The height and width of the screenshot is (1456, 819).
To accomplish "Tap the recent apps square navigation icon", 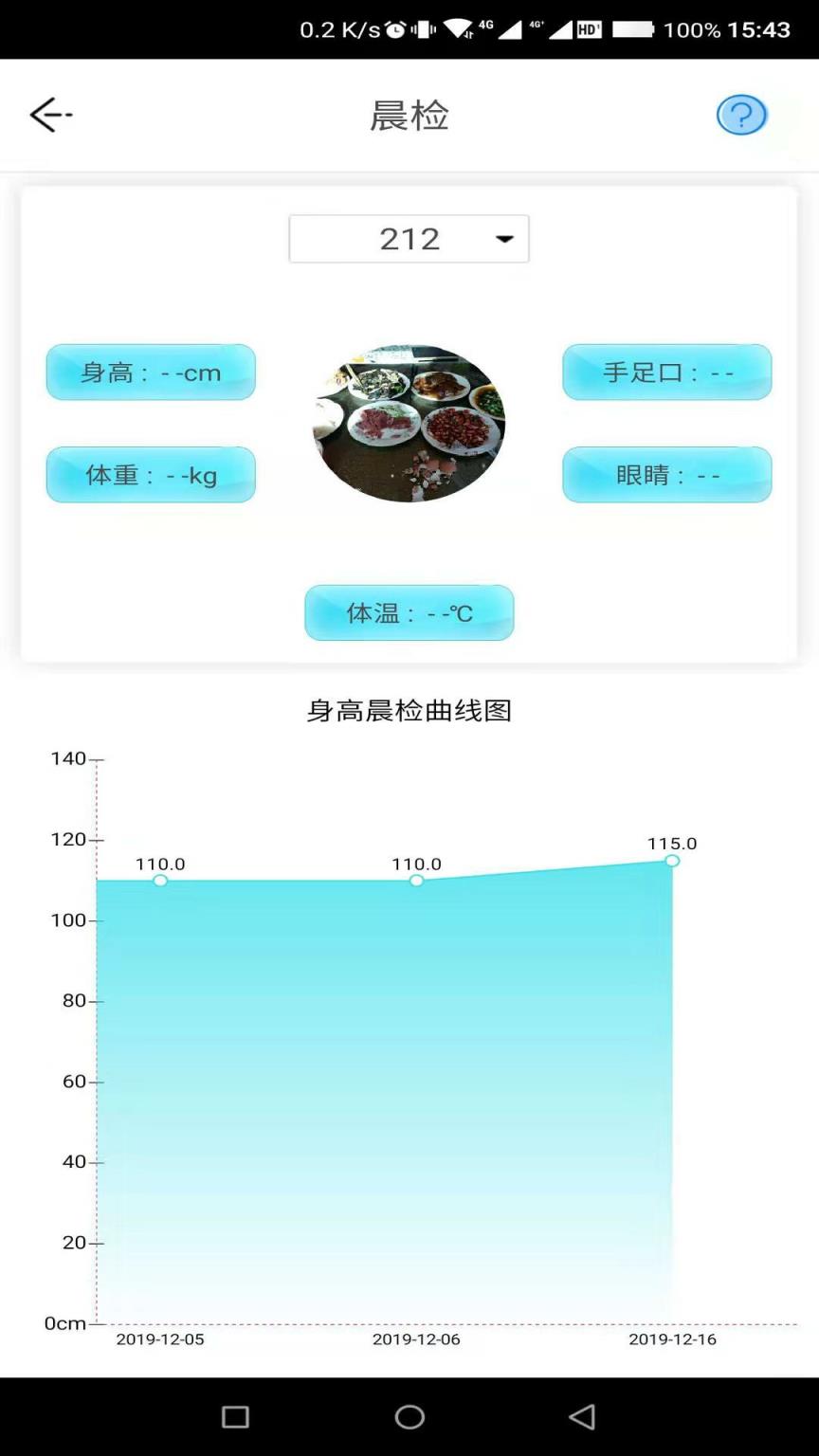I will (236, 1415).
